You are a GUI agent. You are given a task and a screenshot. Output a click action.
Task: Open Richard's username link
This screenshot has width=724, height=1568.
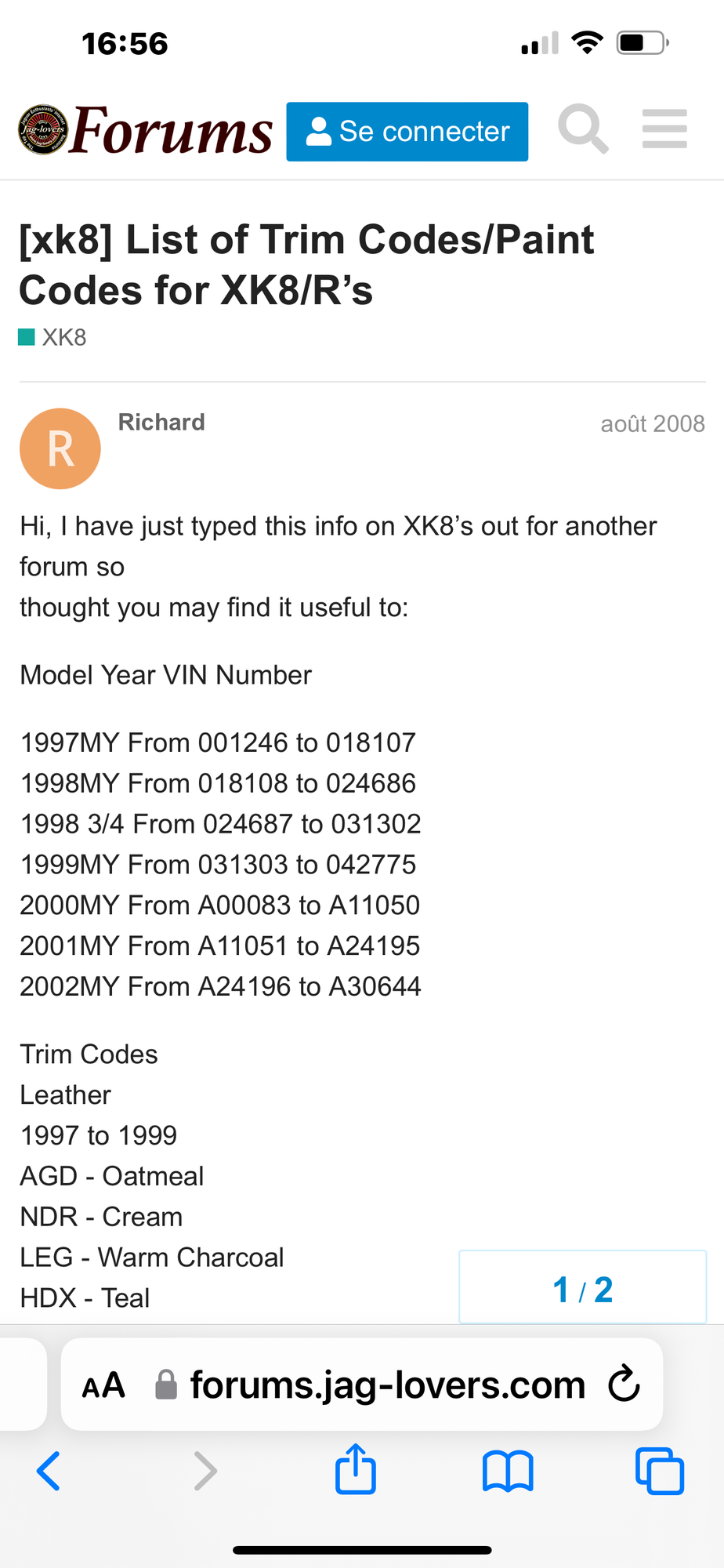click(x=161, y=423)
